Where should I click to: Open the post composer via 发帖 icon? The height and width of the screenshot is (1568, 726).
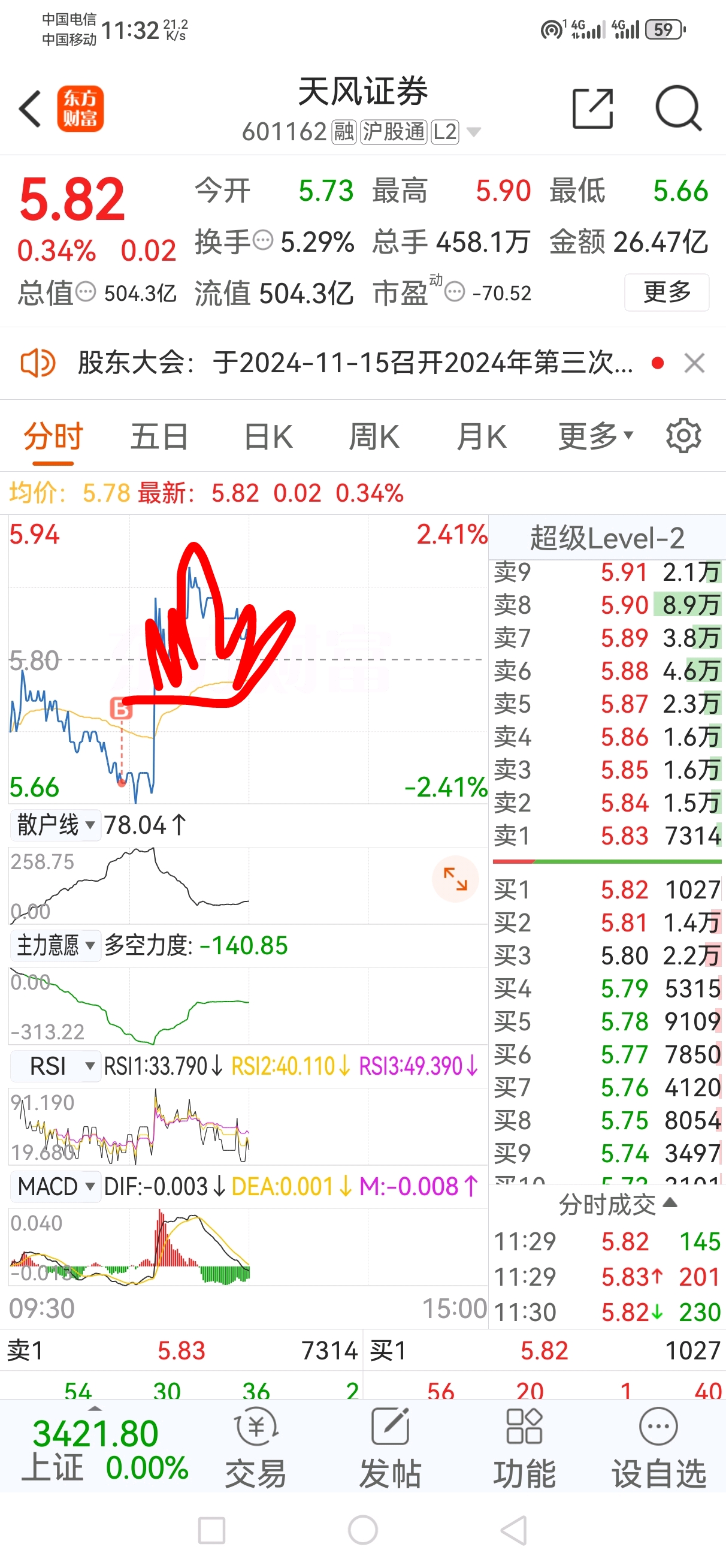coord(389,1455)
